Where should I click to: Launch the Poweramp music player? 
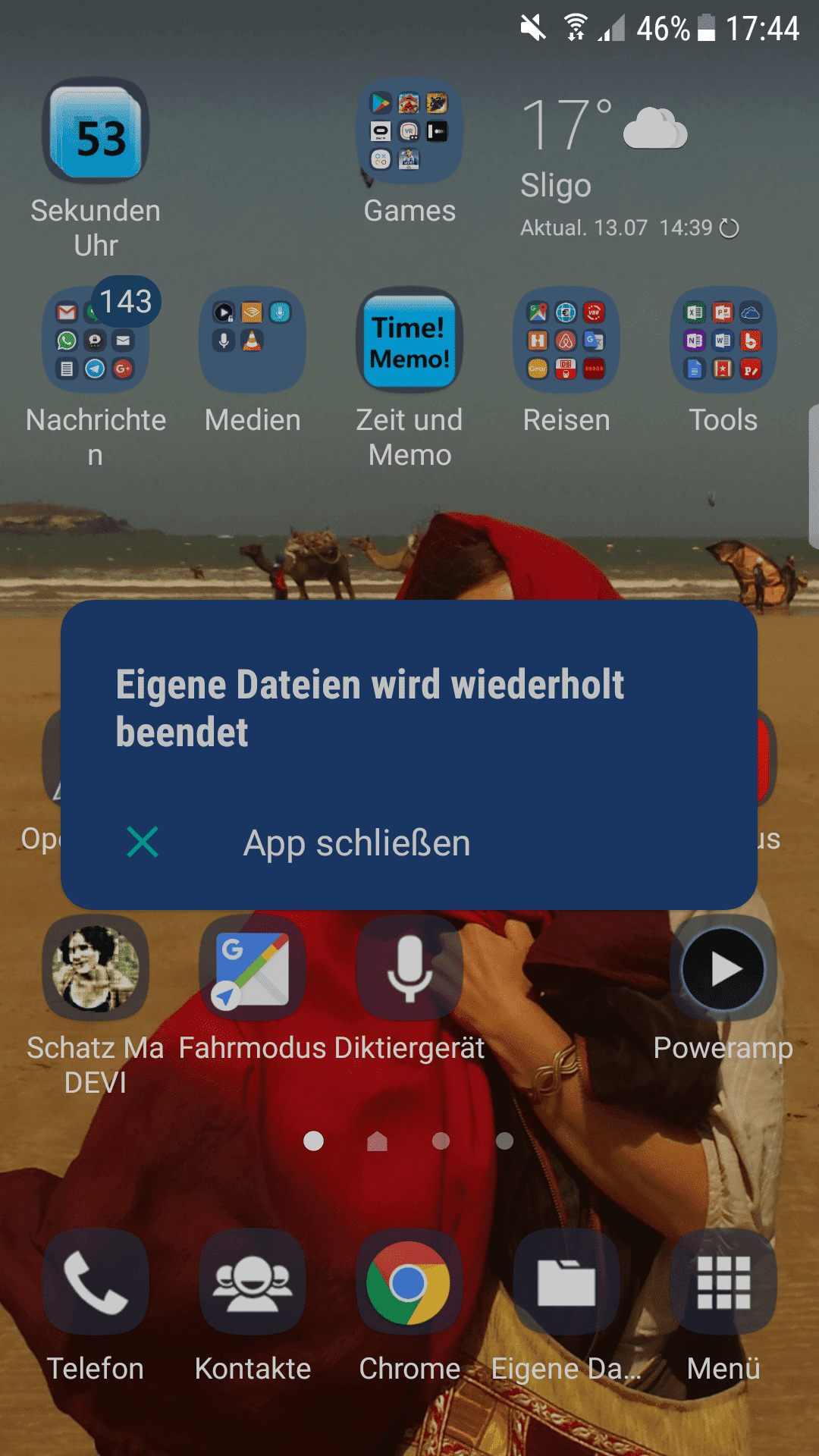(723, 968)
